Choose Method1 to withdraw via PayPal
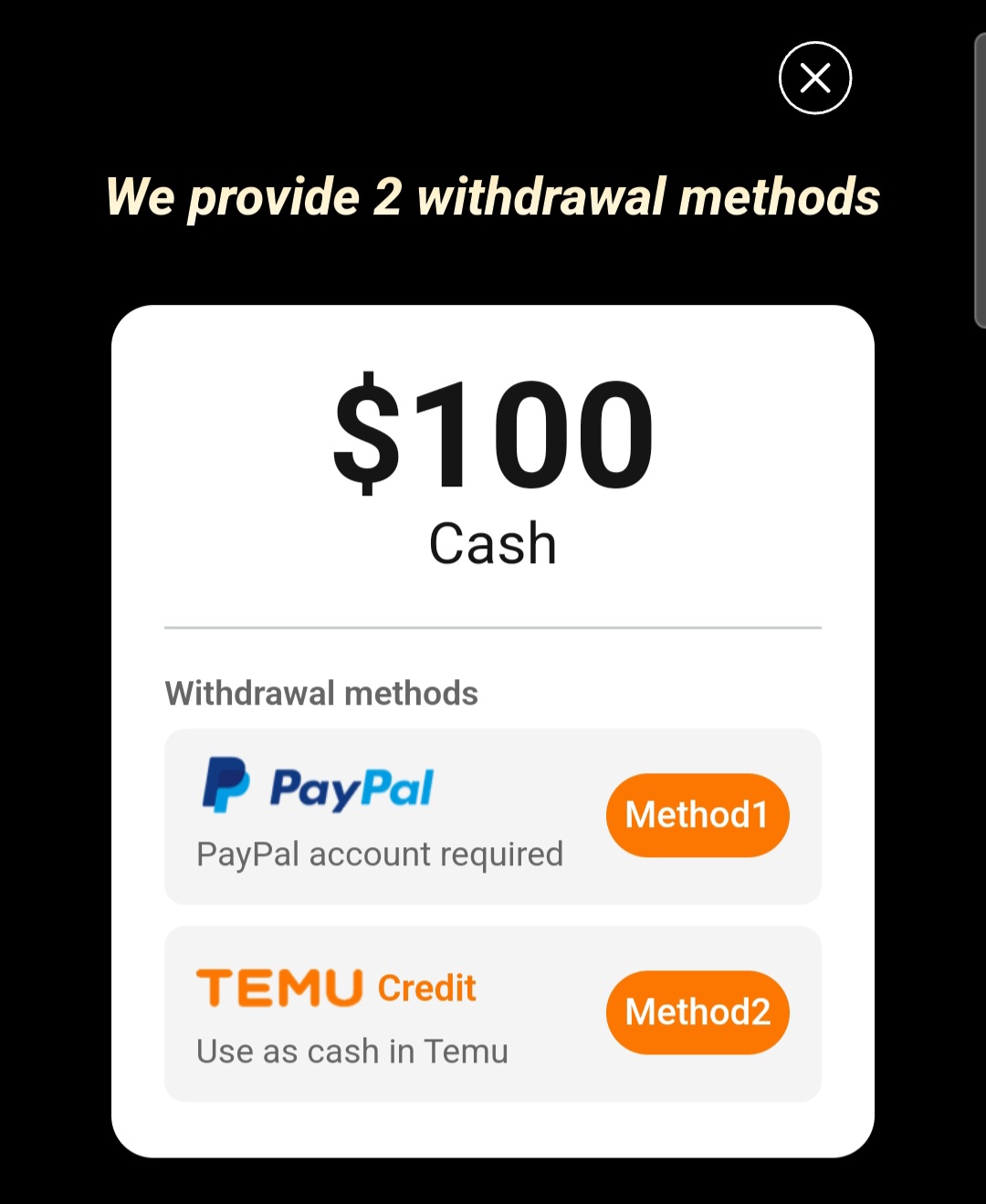 (698, 815)
